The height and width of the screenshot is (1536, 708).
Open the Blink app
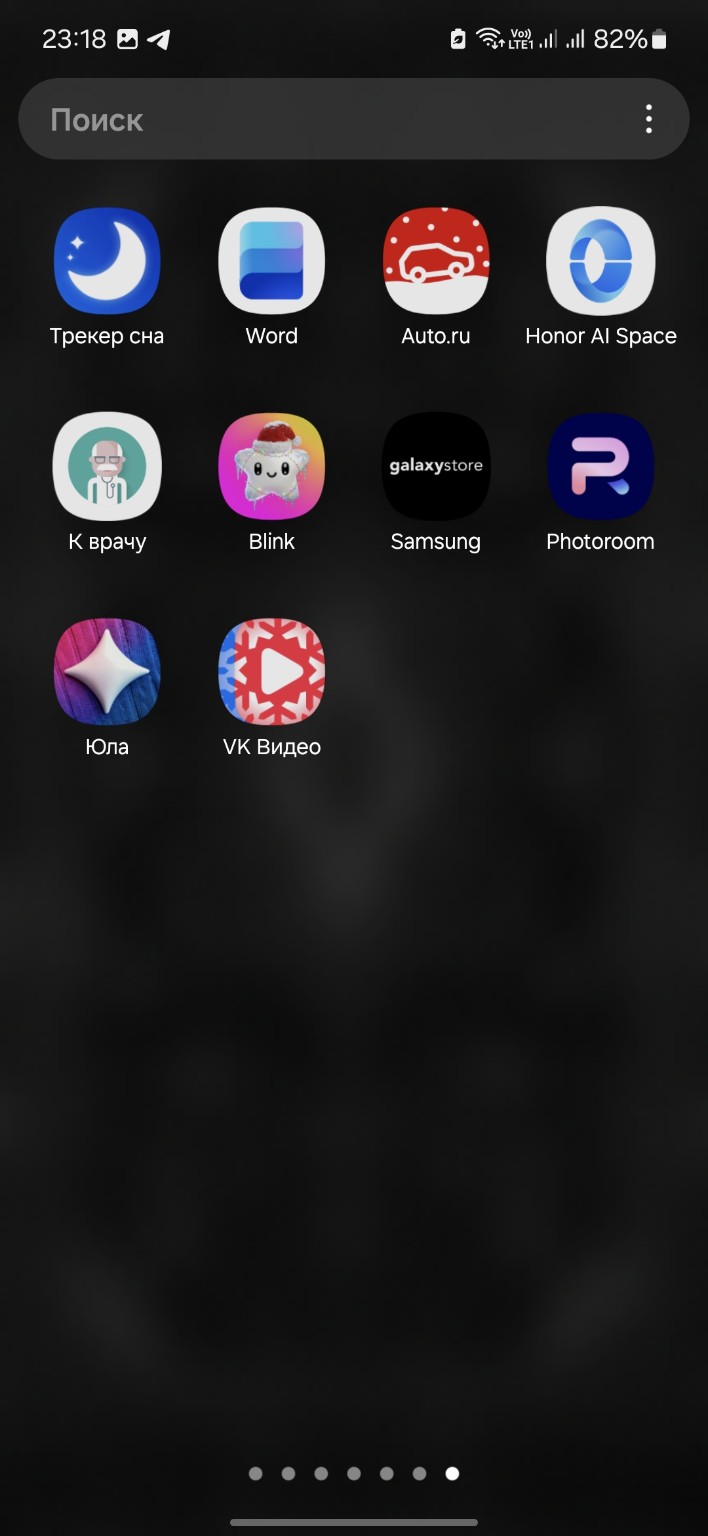click(272, 467)
